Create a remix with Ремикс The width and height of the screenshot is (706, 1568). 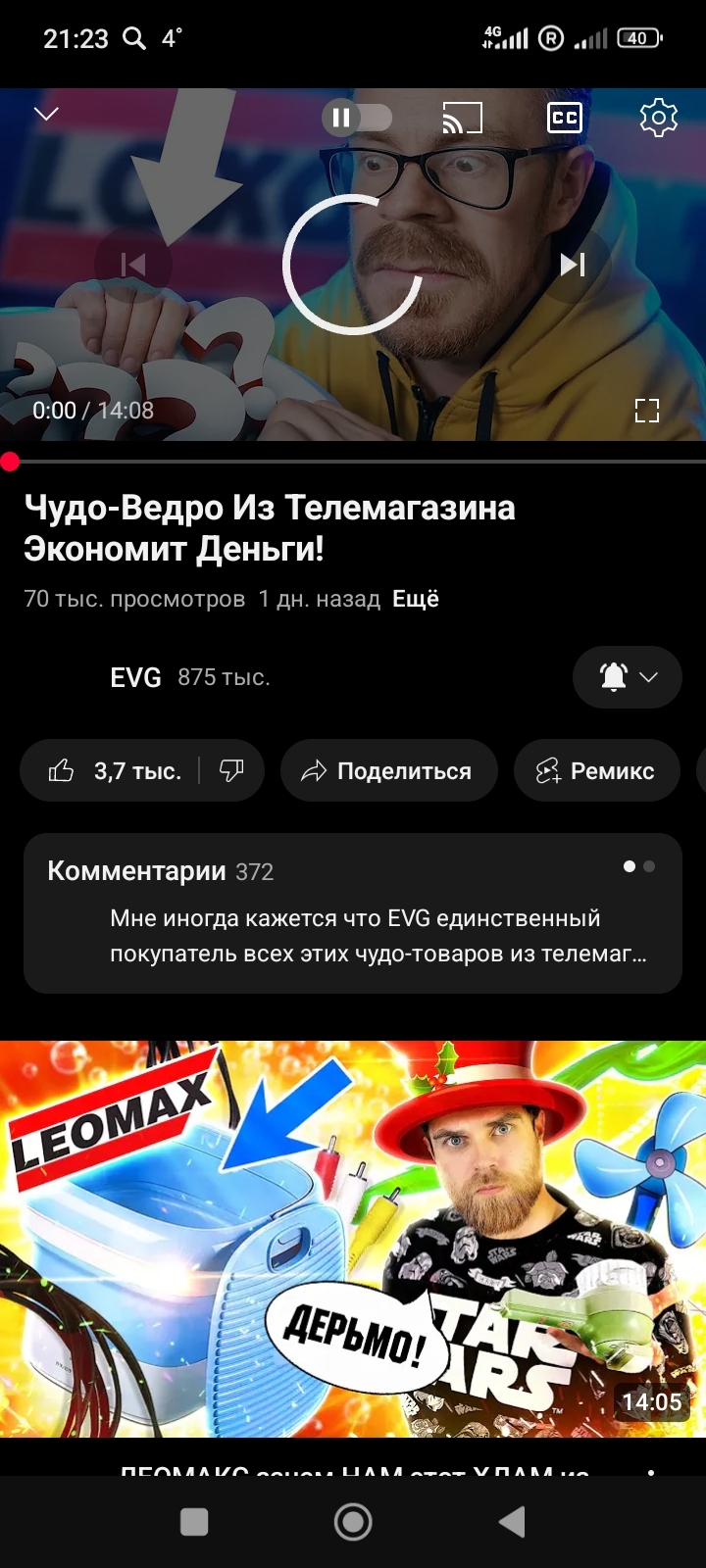tap(596, 771)
